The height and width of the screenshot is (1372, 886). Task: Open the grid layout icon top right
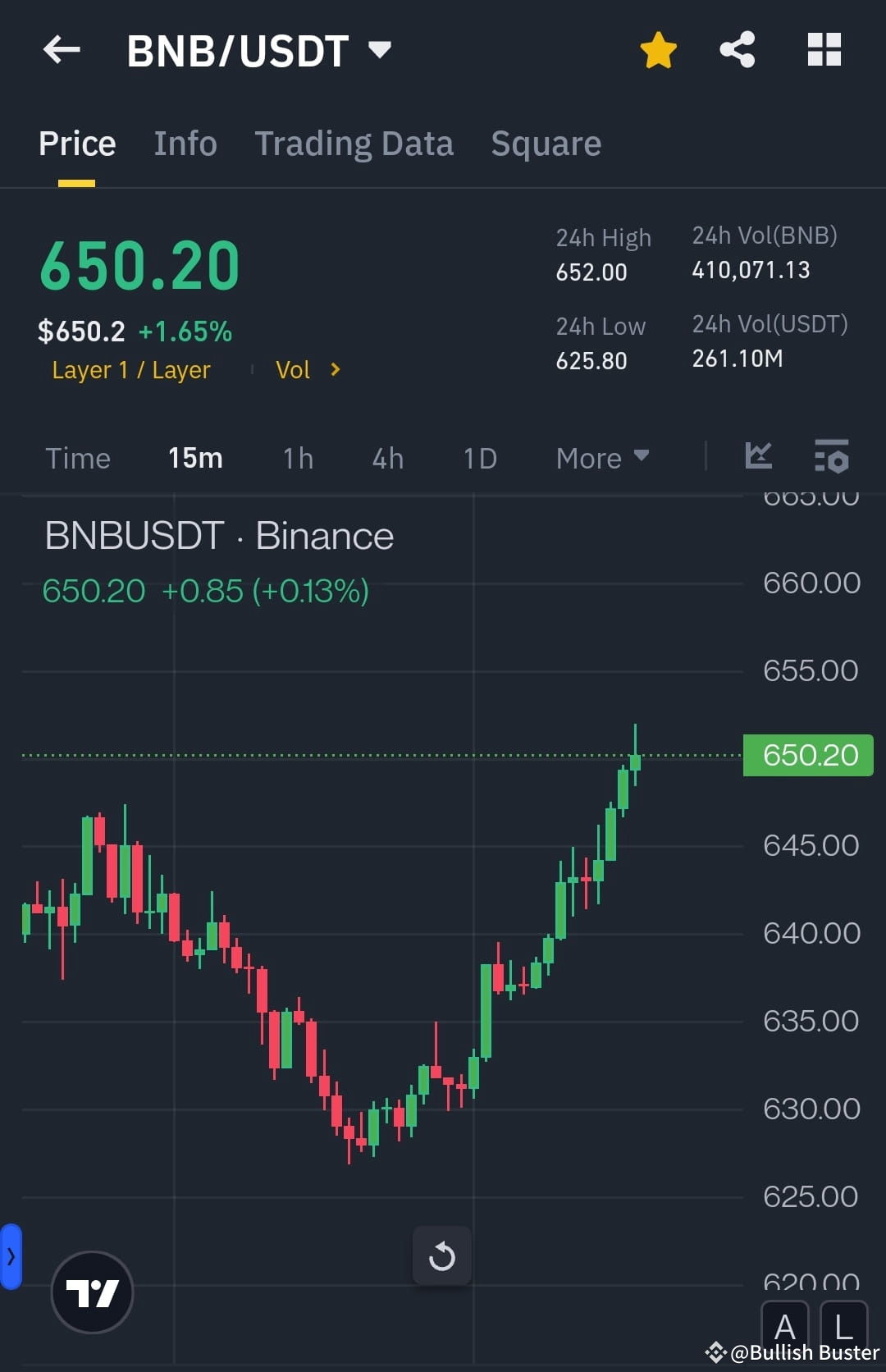pyautogui.click(x=824, y=49)
